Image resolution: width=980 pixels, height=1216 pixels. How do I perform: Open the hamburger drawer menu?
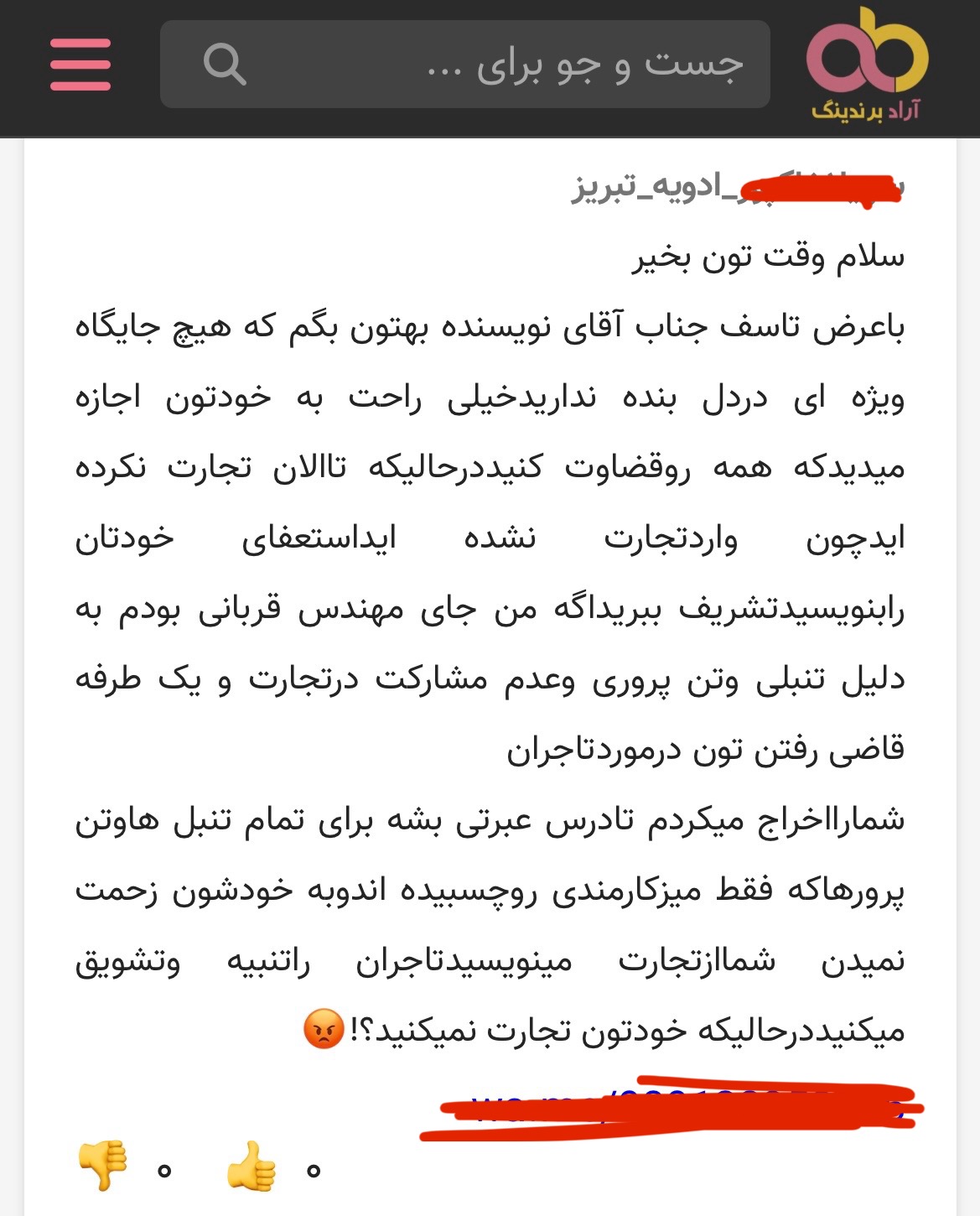coord(80,65)
